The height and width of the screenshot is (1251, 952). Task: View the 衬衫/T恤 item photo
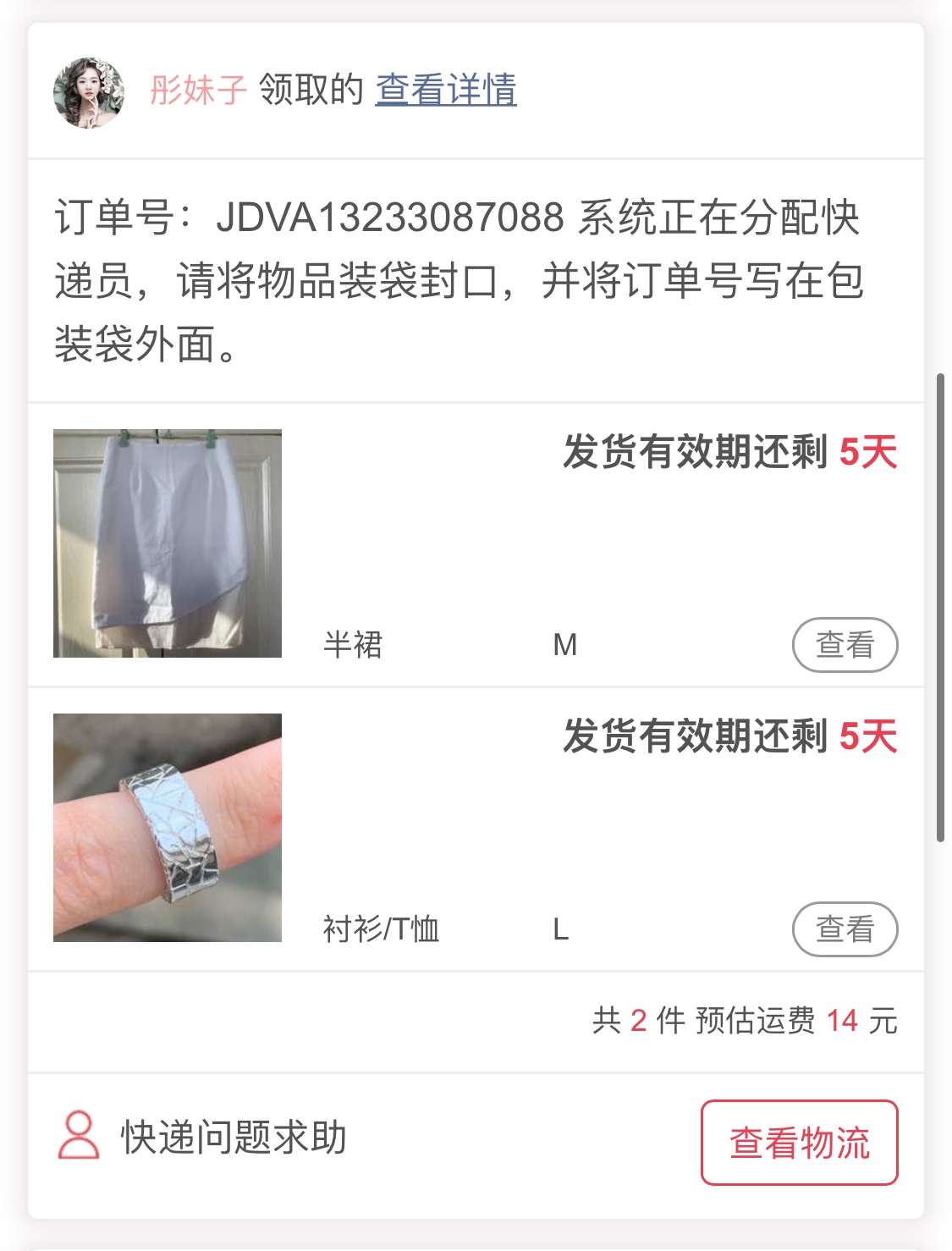click(168, 828)
